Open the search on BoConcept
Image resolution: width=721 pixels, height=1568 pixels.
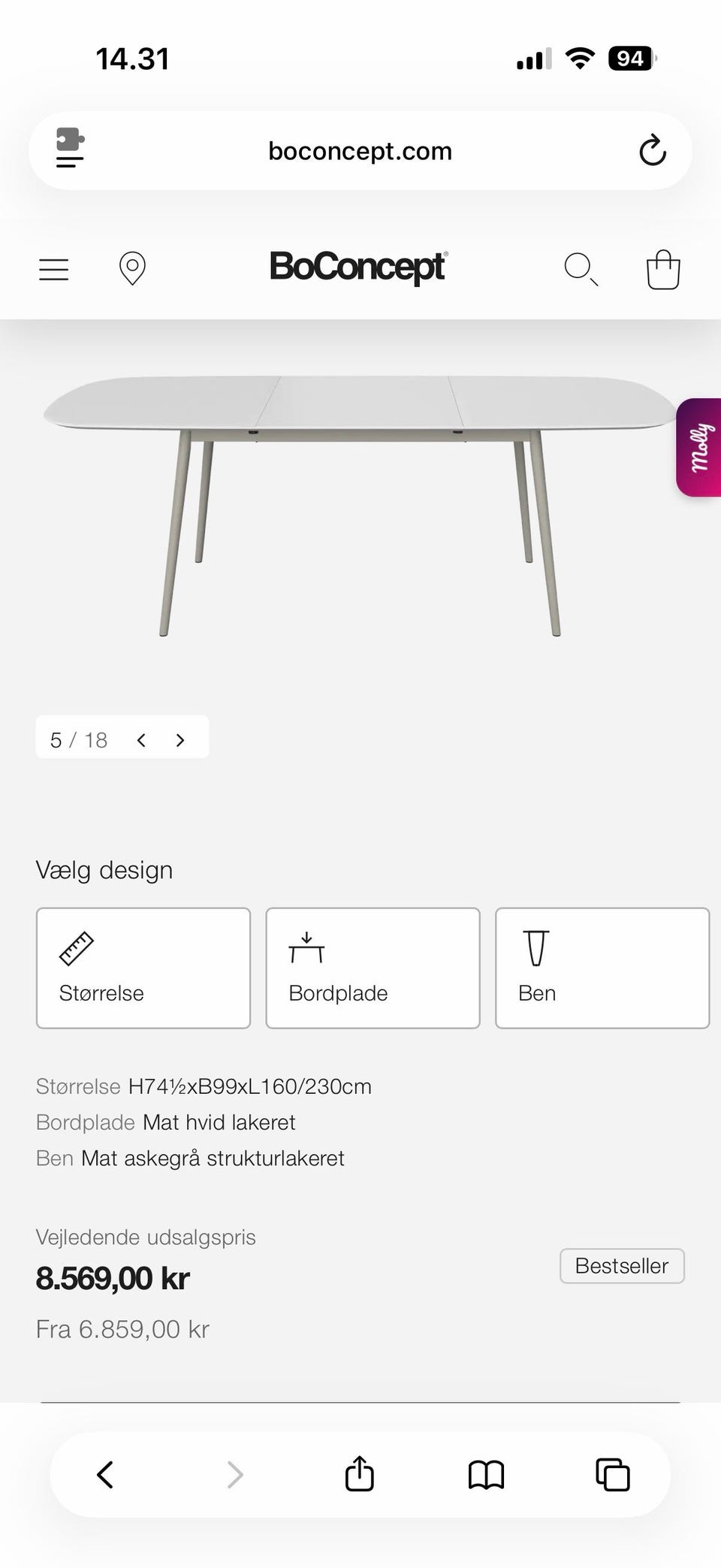pos(581,269)
